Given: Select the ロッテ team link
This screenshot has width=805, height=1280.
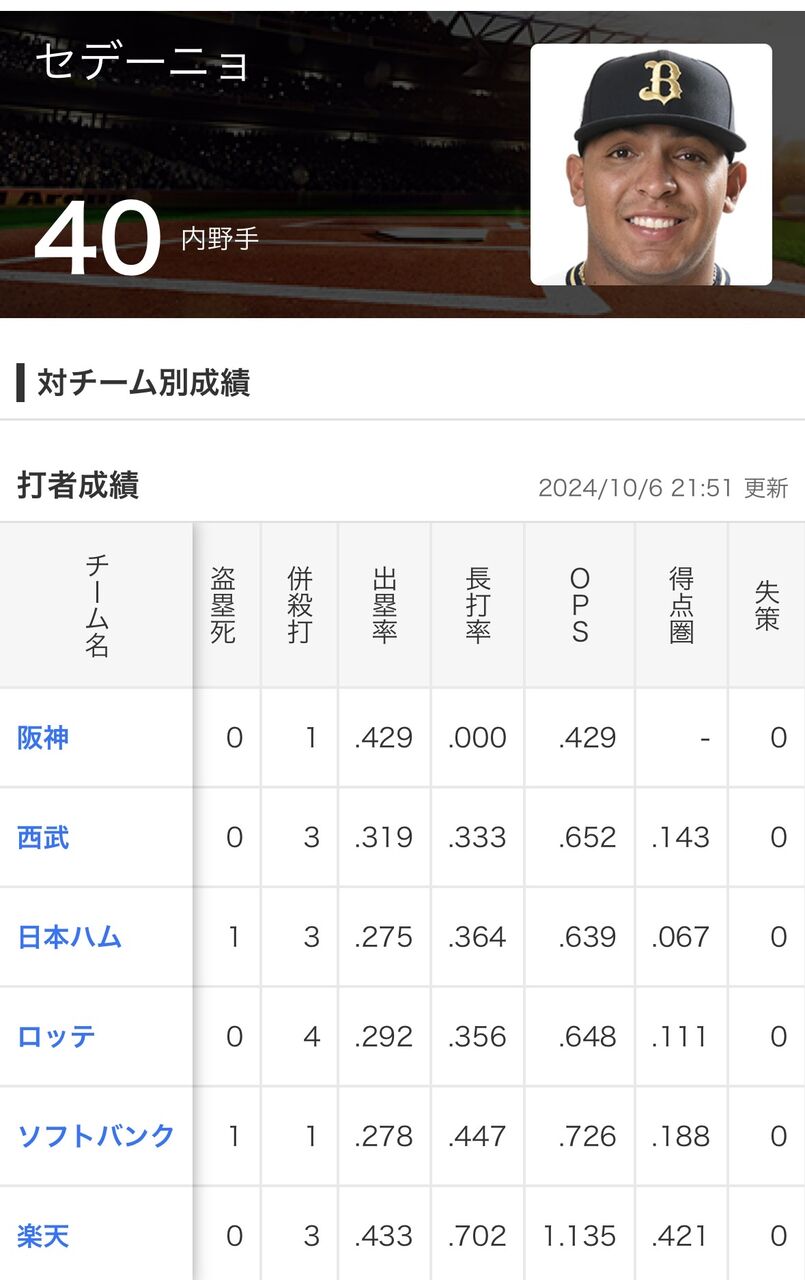Looking at the screenshot, I should pos(56,1036).
